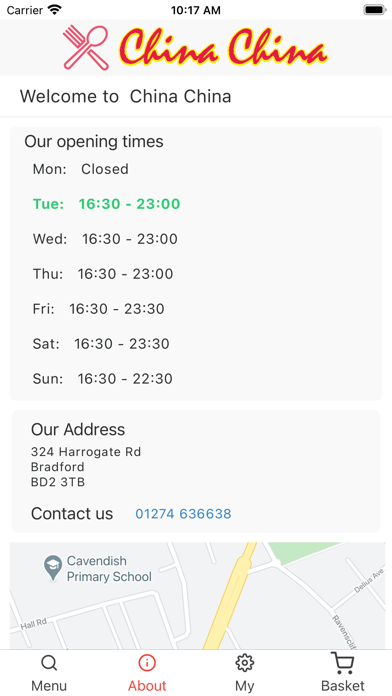The width and height of the screenshot is (392, 696).
Task: Go to the Basket tab
Action: (343, 673)
